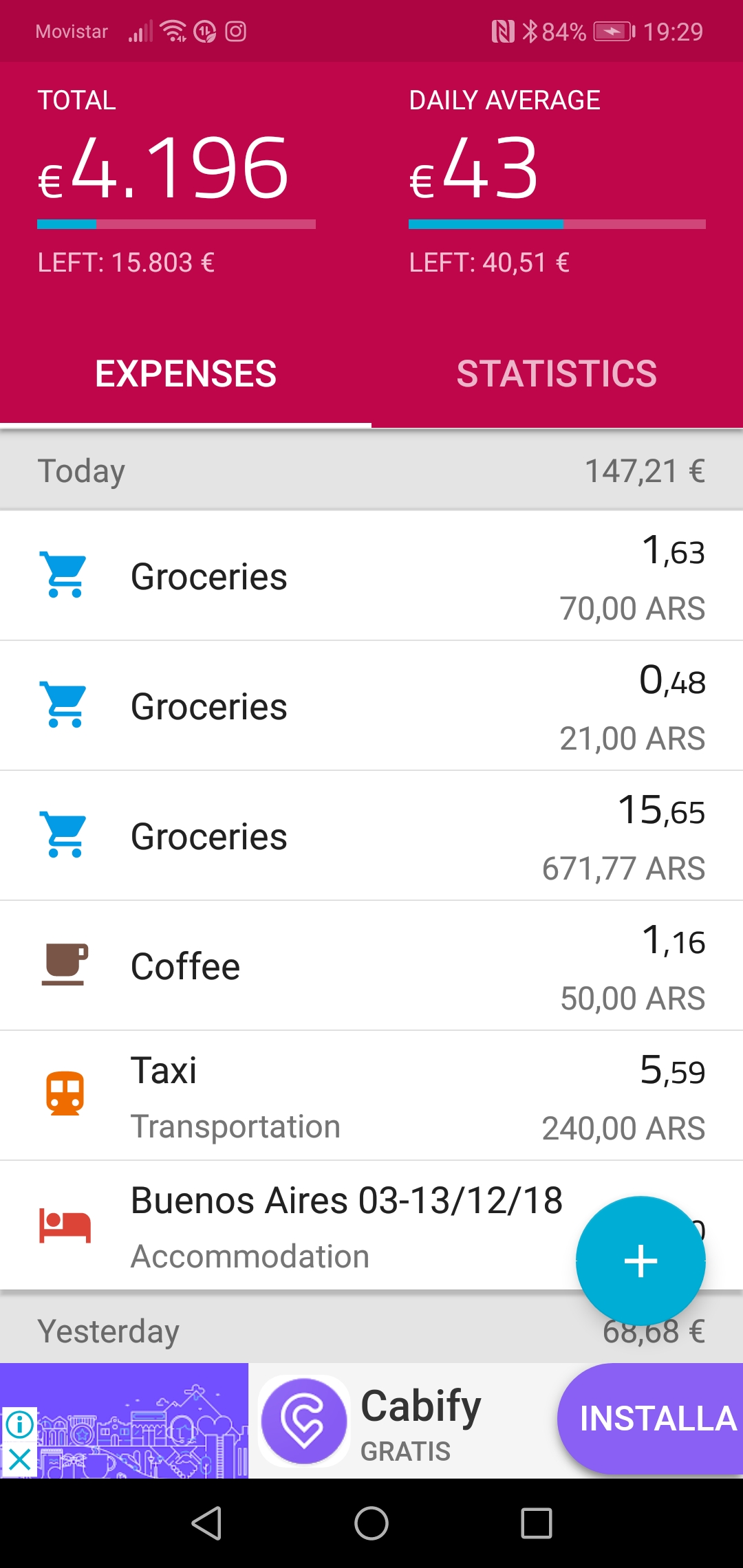Close the Cabify ad banner
Image resolution: width=743 pixels, height=1568 pixels.
pos(19,1459)
